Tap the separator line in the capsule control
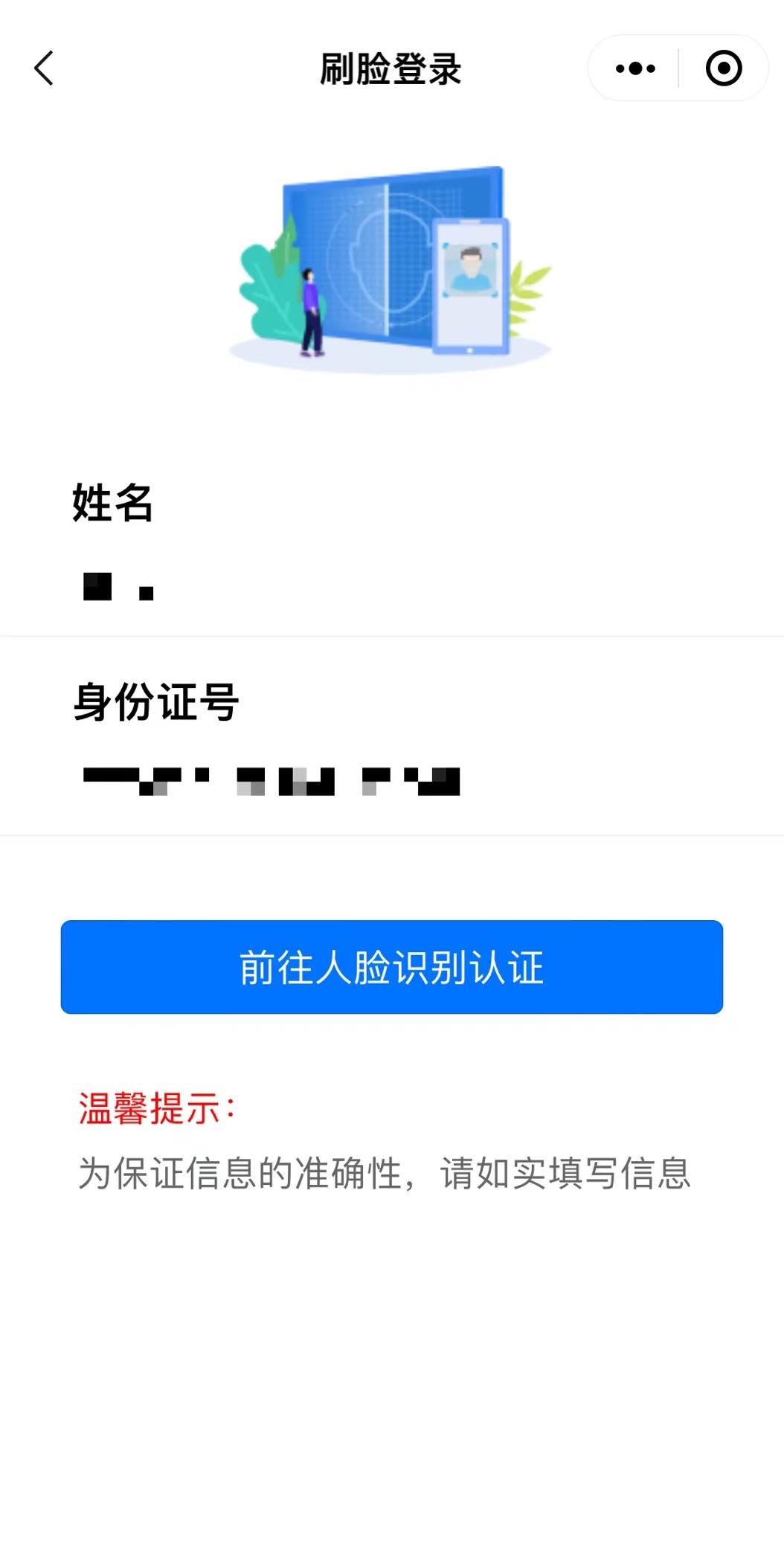Viewport: 784px width, 1568px height. coord(678,68)
